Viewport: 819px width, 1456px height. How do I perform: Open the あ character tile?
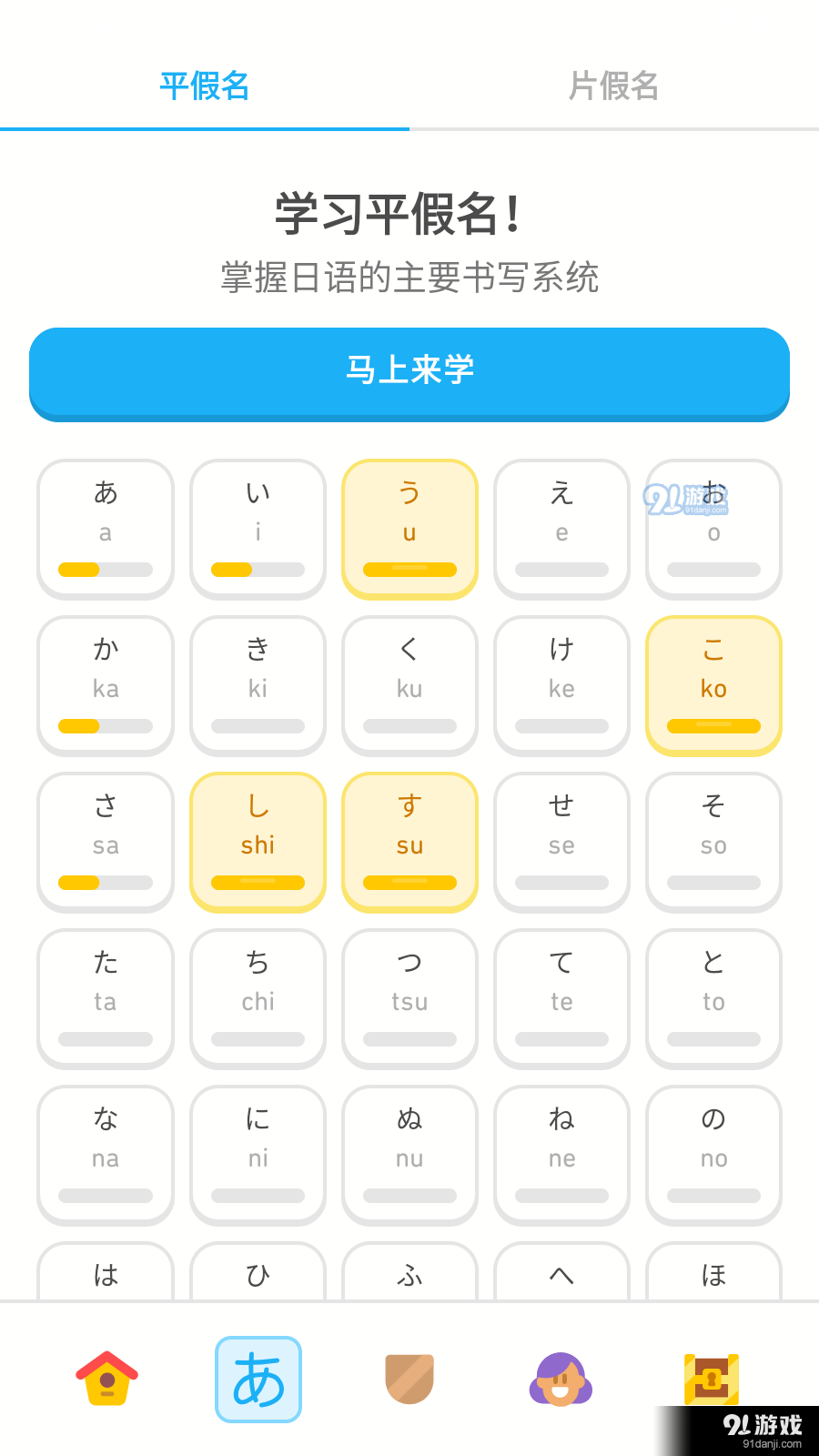(x=105, y=528)
